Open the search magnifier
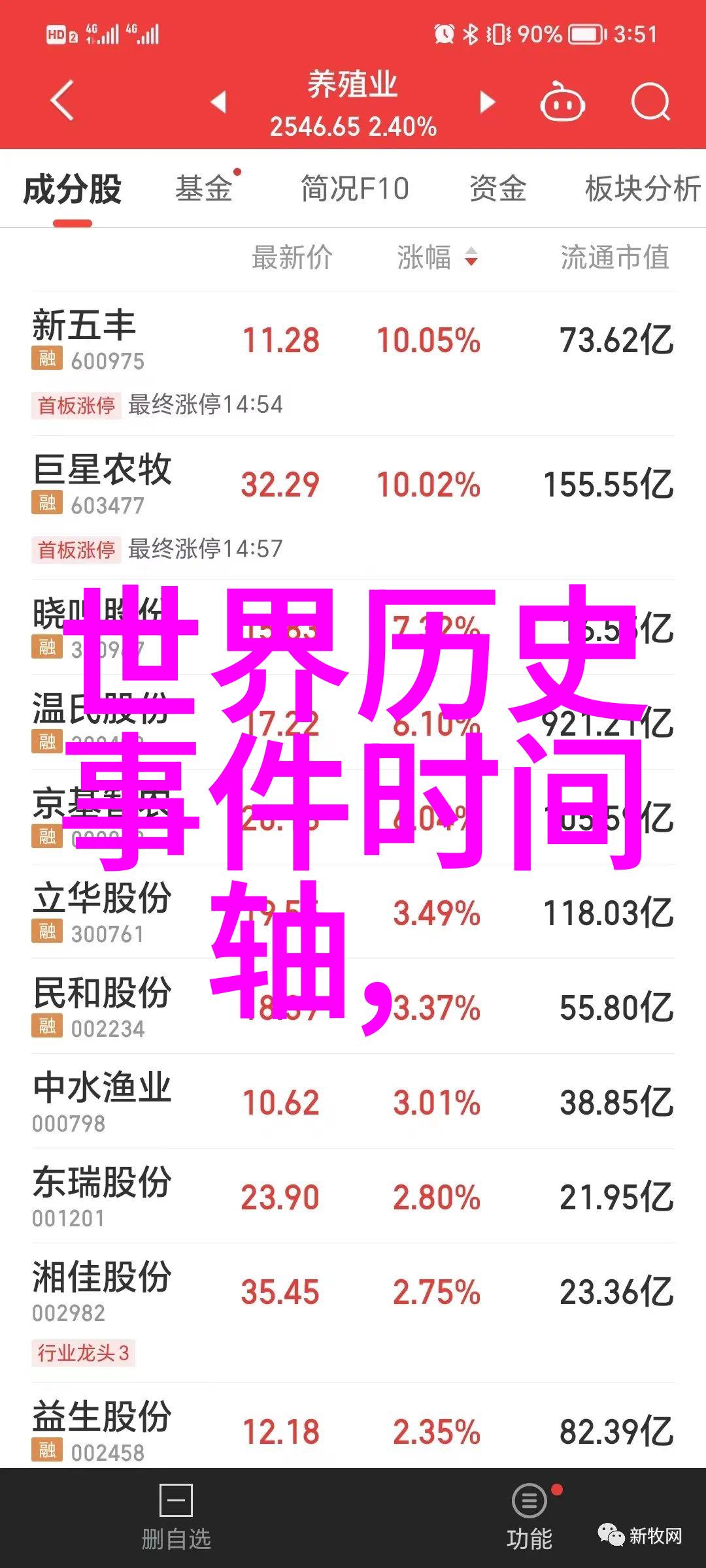Image resolution: width=706 pixels, height=1568 pixels. [x=651, y=102]
